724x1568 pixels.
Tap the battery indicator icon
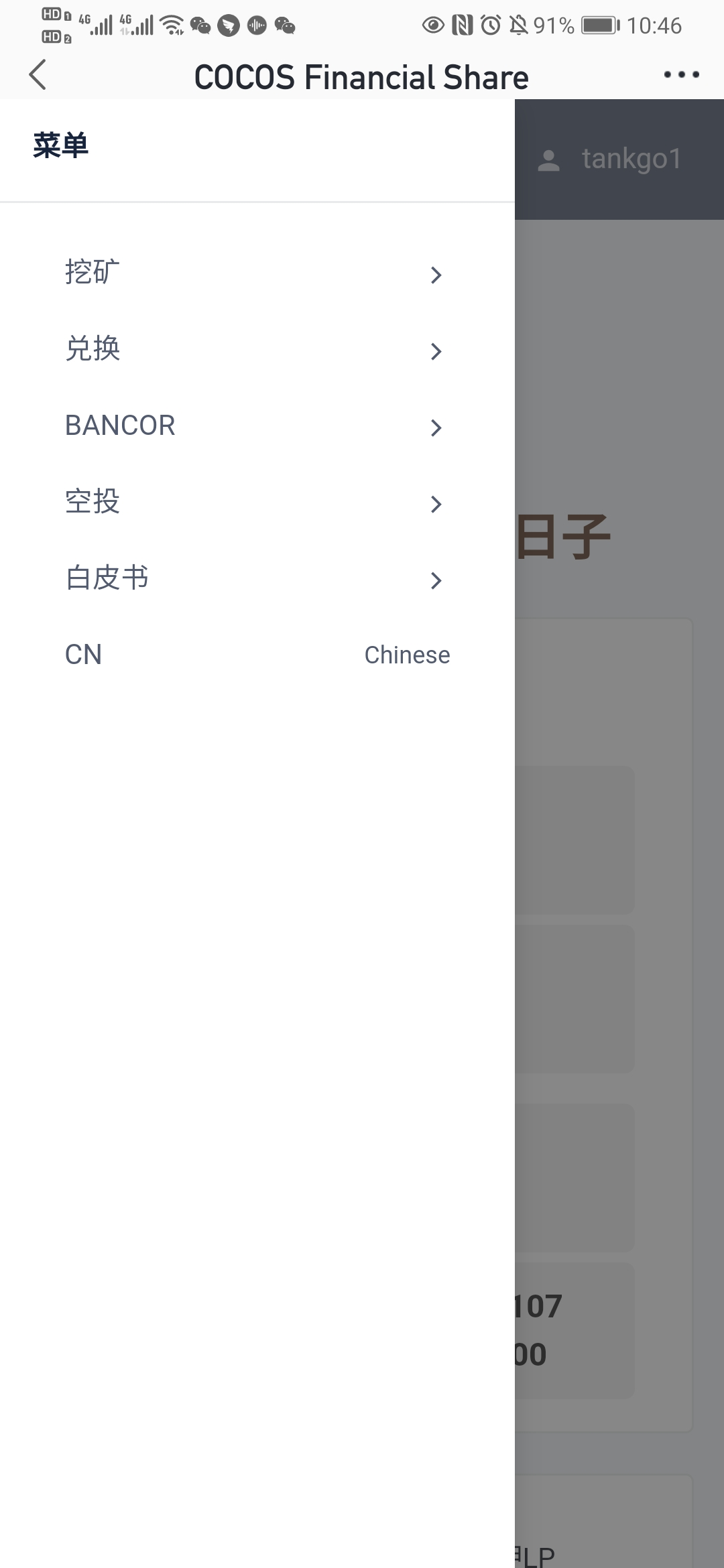[x=597, y=25]
